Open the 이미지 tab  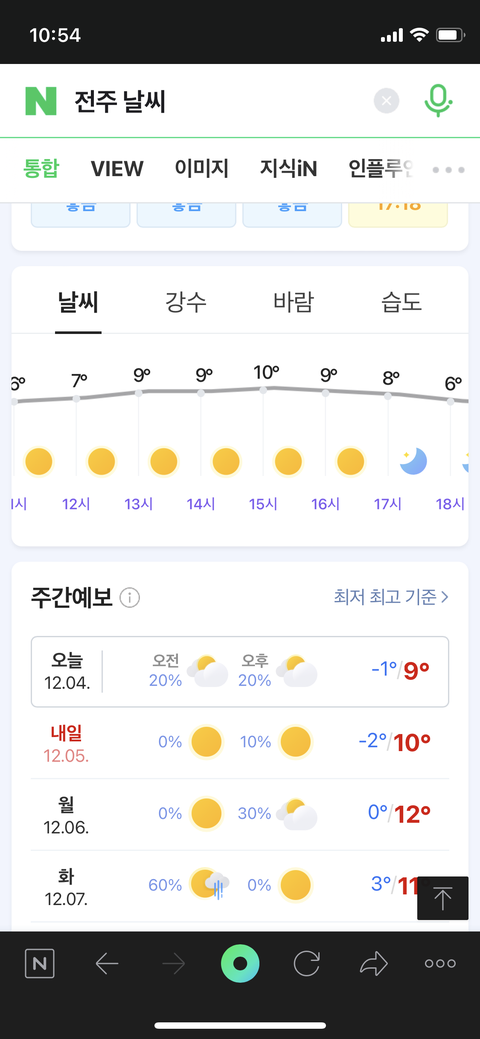[x=202, y=169]
